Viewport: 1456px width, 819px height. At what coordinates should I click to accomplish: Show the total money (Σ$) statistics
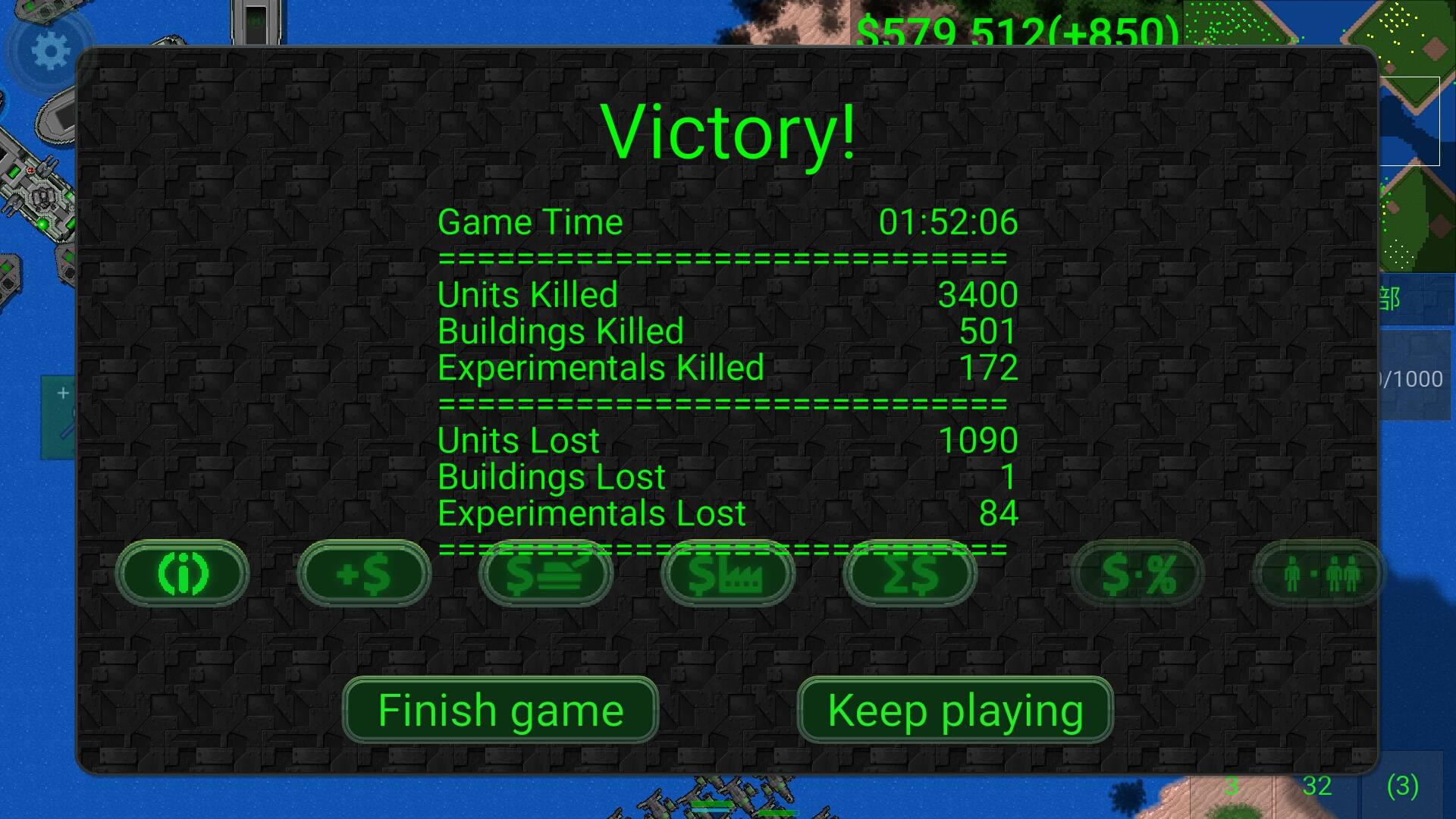910,573
